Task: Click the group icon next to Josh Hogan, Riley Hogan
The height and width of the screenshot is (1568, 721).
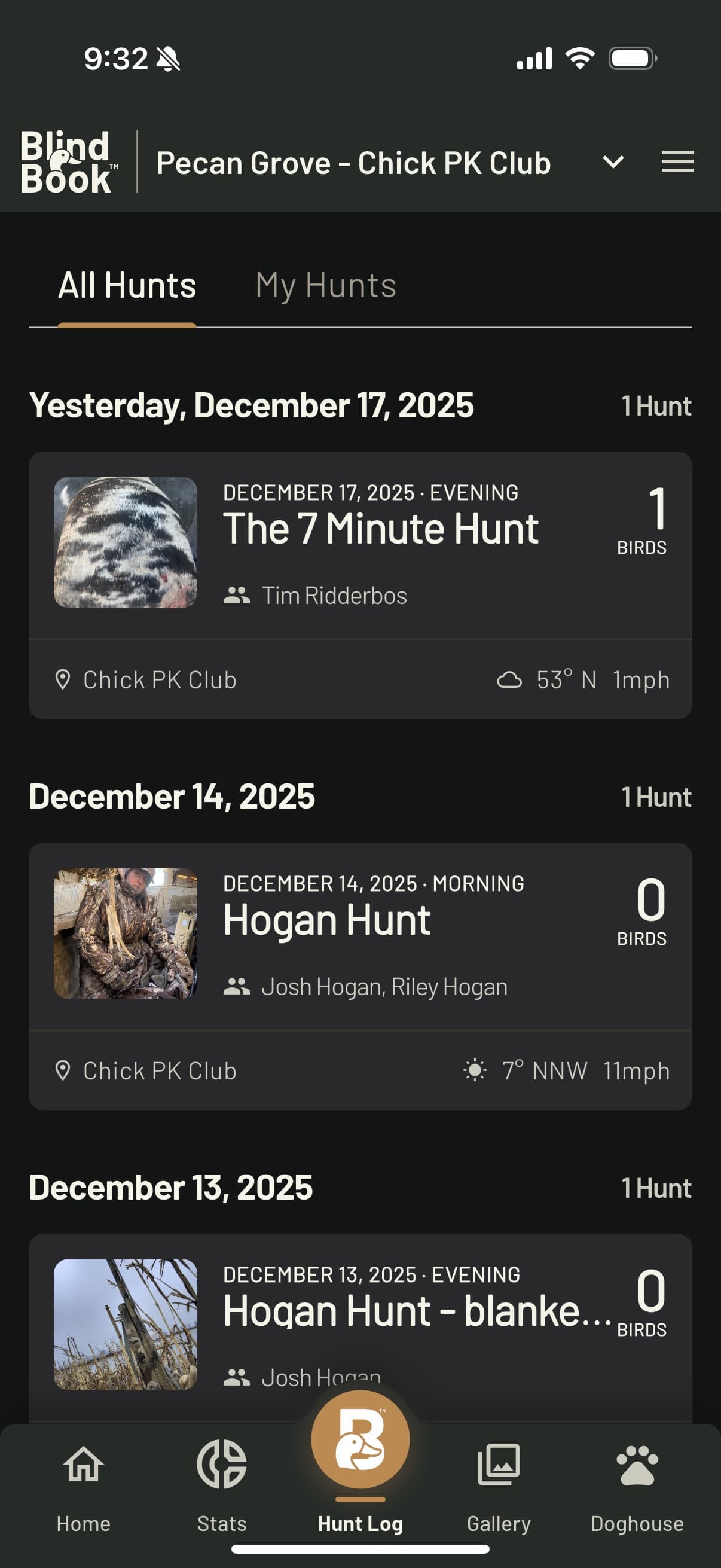Action: [238, 986]
